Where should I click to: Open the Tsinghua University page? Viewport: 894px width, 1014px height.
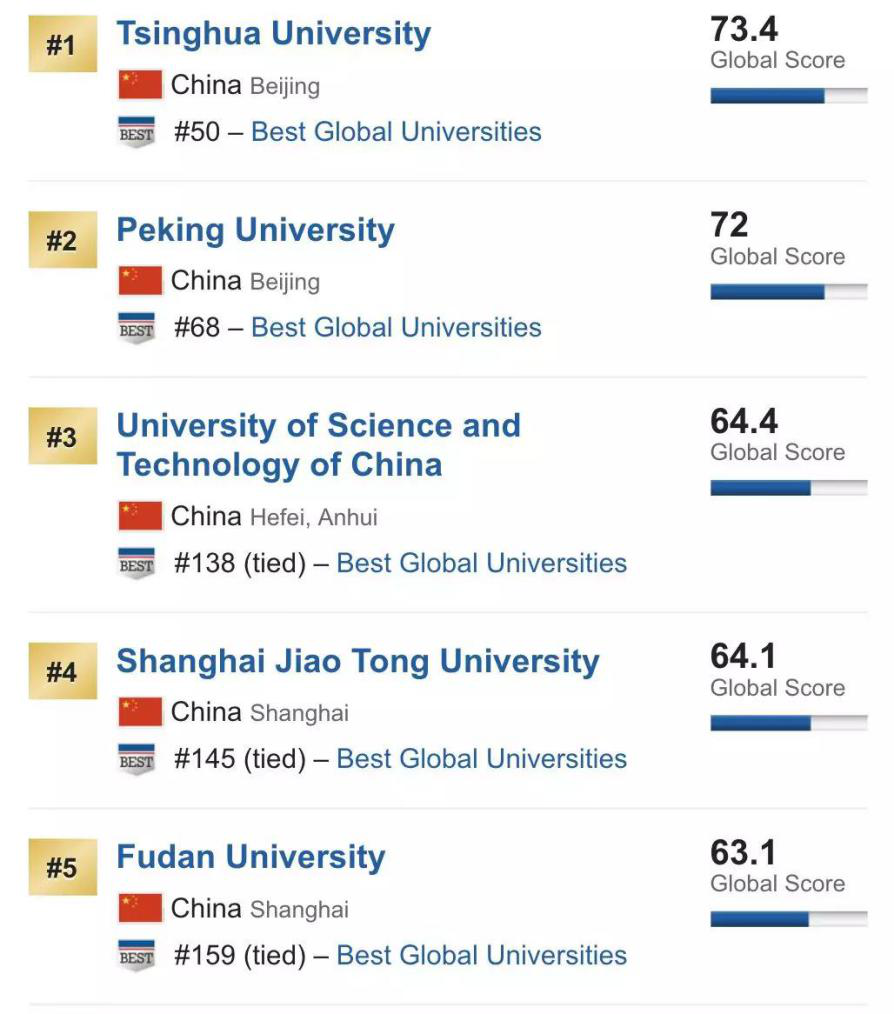(x=273, y=34)
